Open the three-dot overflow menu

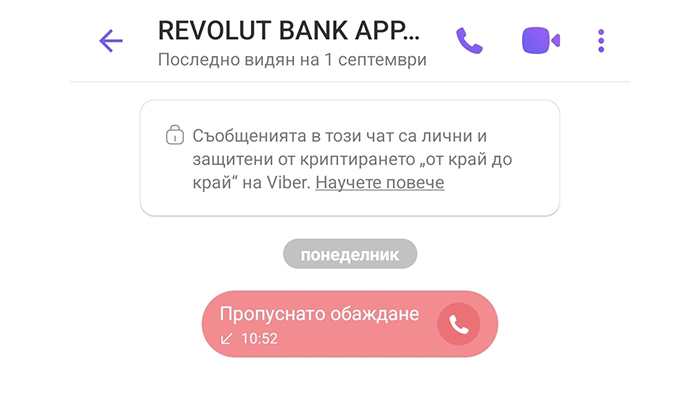(601, 41)
